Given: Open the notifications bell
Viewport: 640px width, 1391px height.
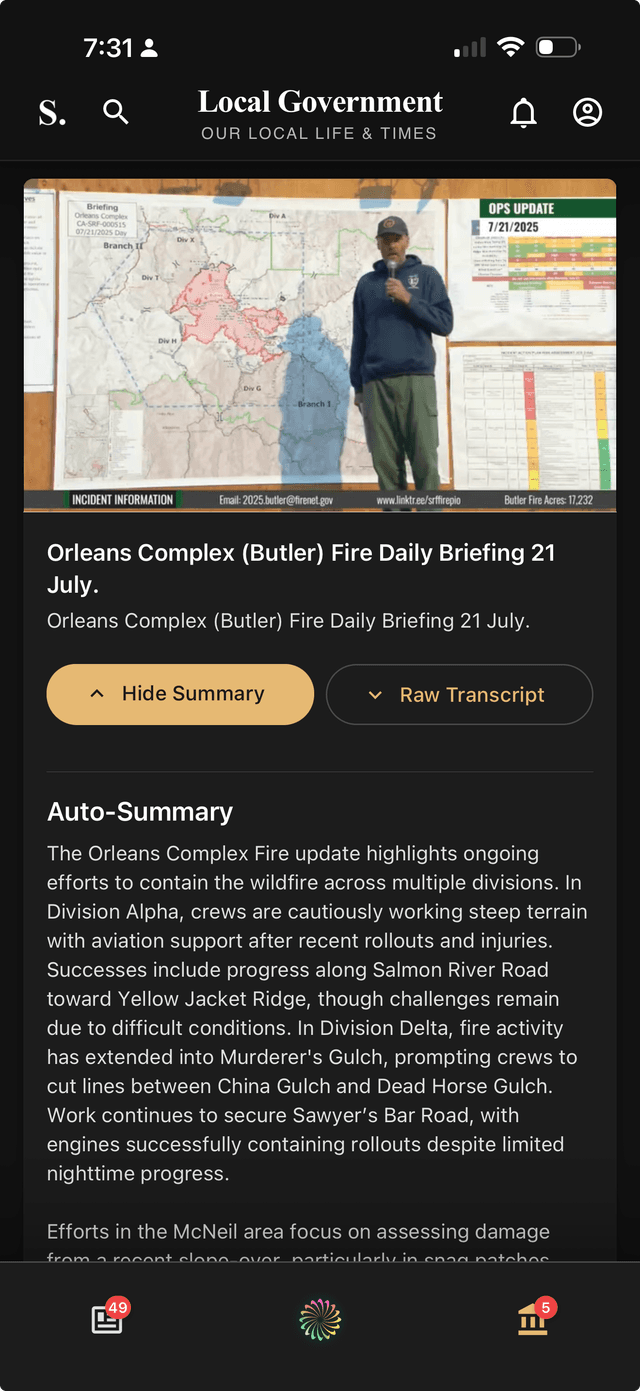Looking at the screenshot, I should (523, 113).
